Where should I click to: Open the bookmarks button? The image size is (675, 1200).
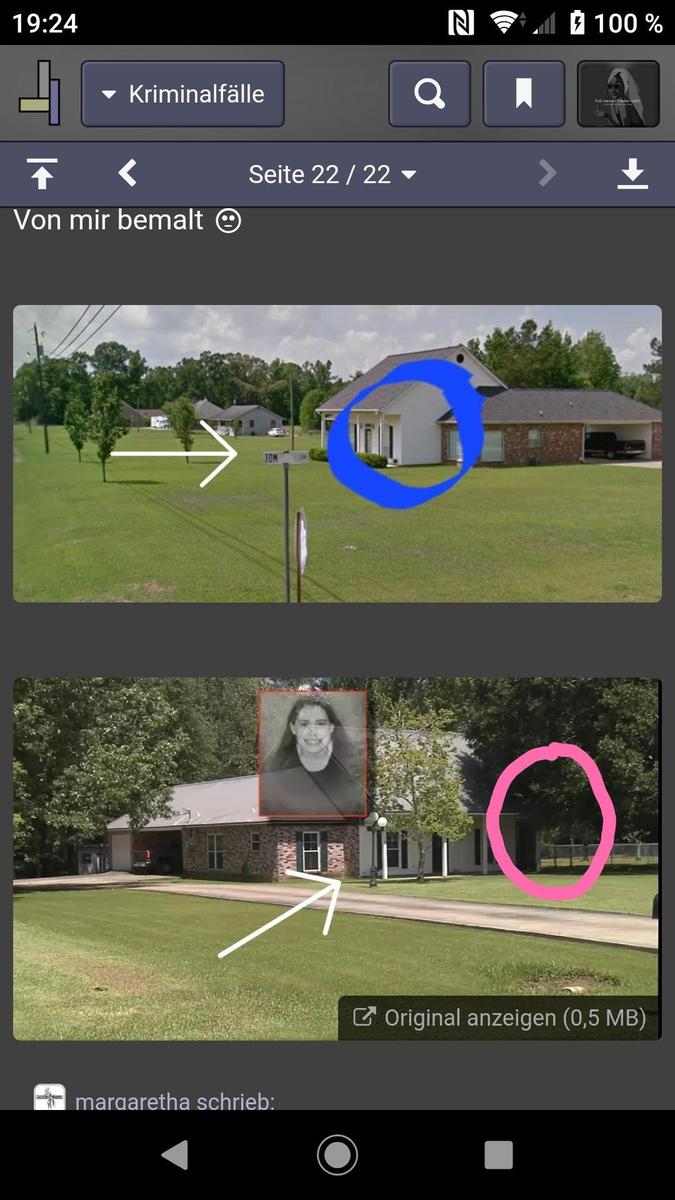[x=524, y=94]
